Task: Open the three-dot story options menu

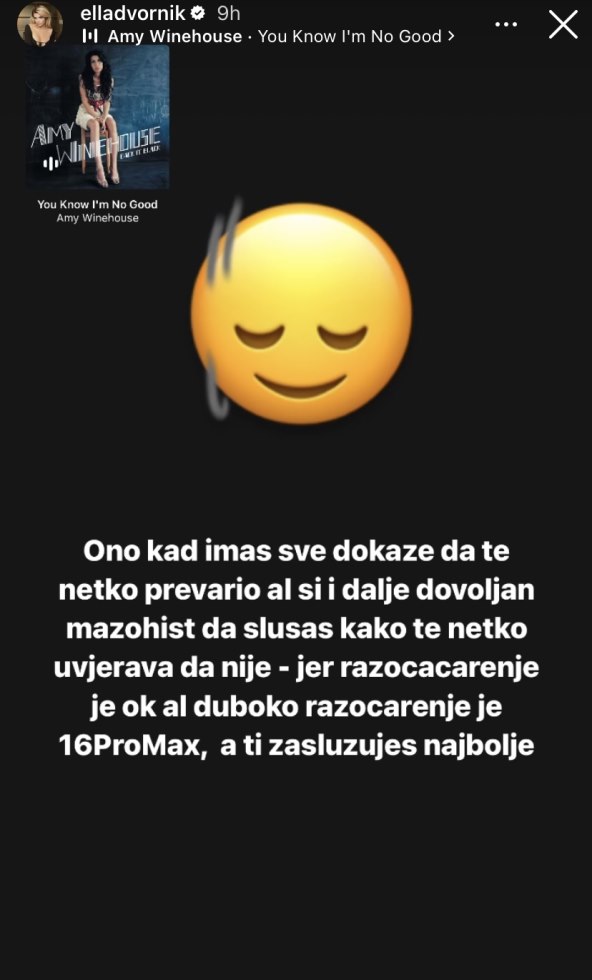Action: coord(506,24)
